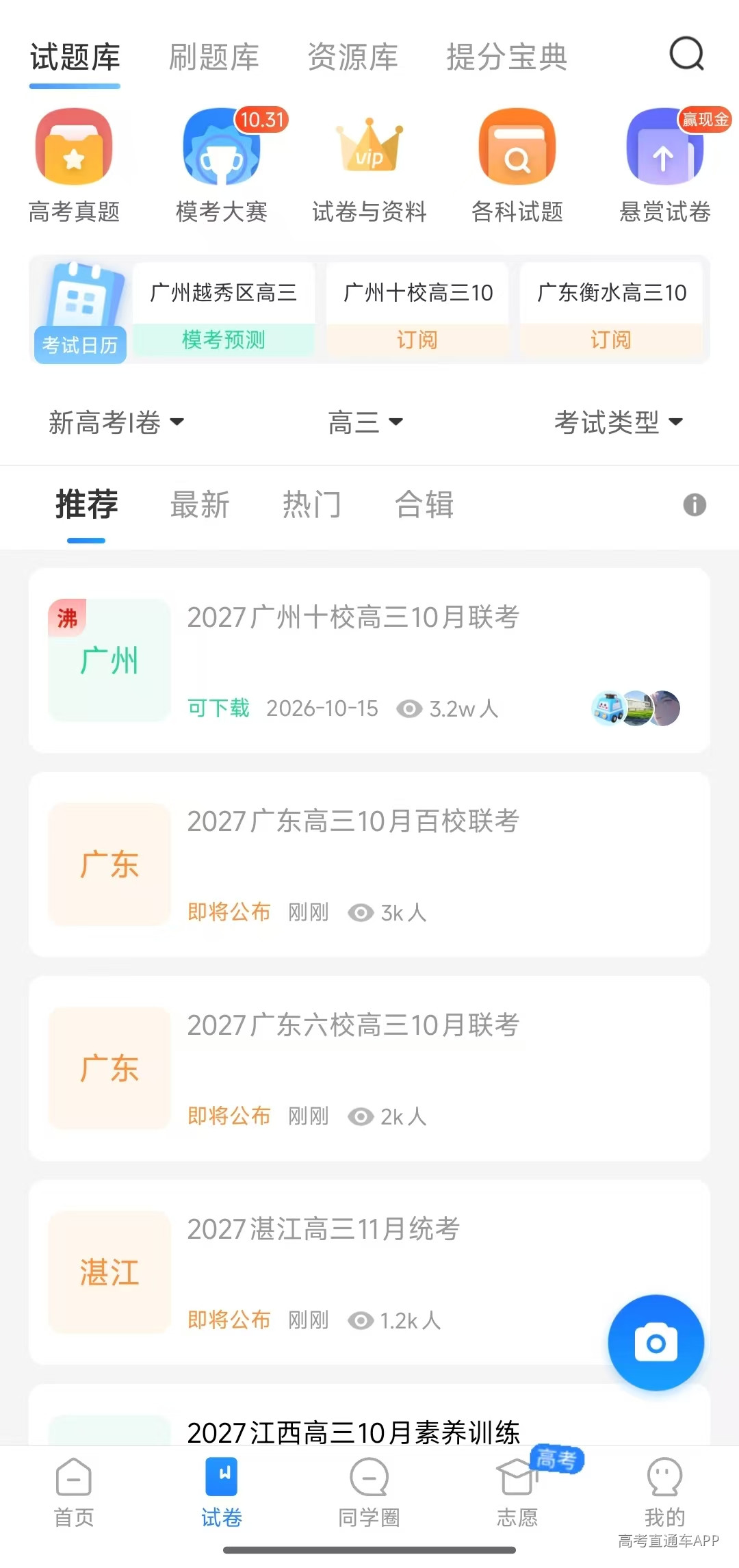Open 模考大赛 shortcut
Viewport: 739px width, 1568px height.
click(222, 166)
